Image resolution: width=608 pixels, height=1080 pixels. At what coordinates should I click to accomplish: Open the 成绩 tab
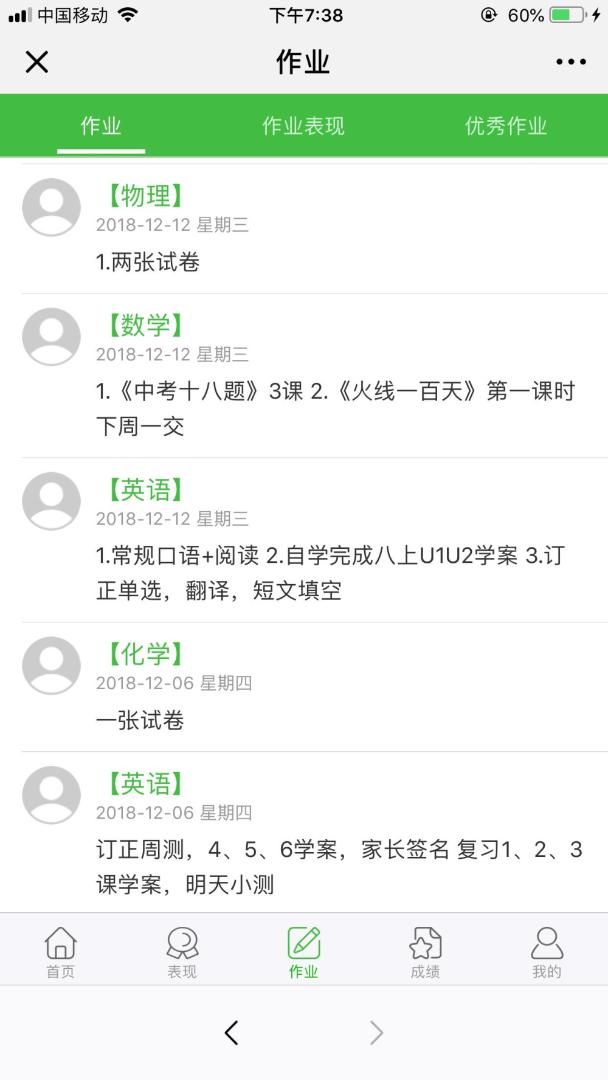(425, 952)
